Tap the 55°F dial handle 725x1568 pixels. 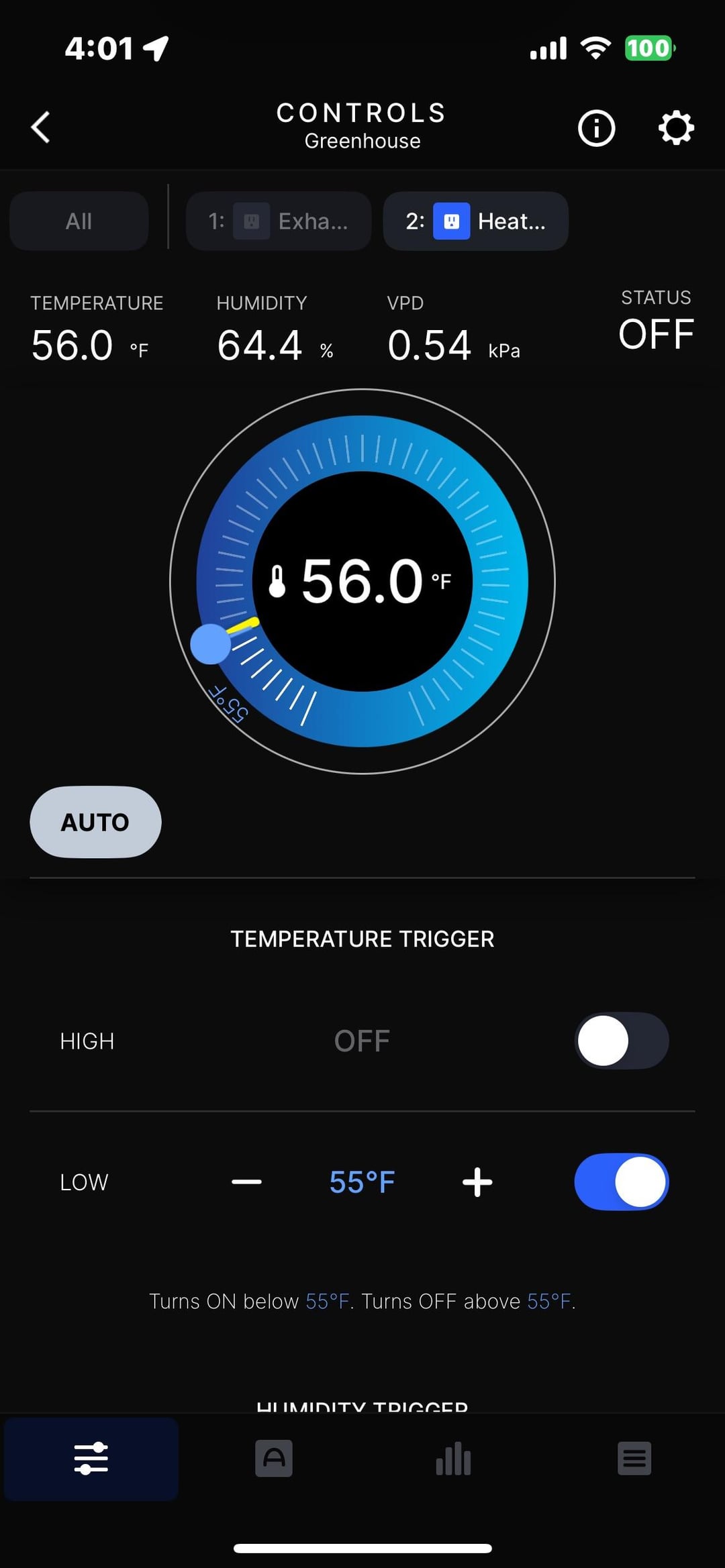click(211, 644)
